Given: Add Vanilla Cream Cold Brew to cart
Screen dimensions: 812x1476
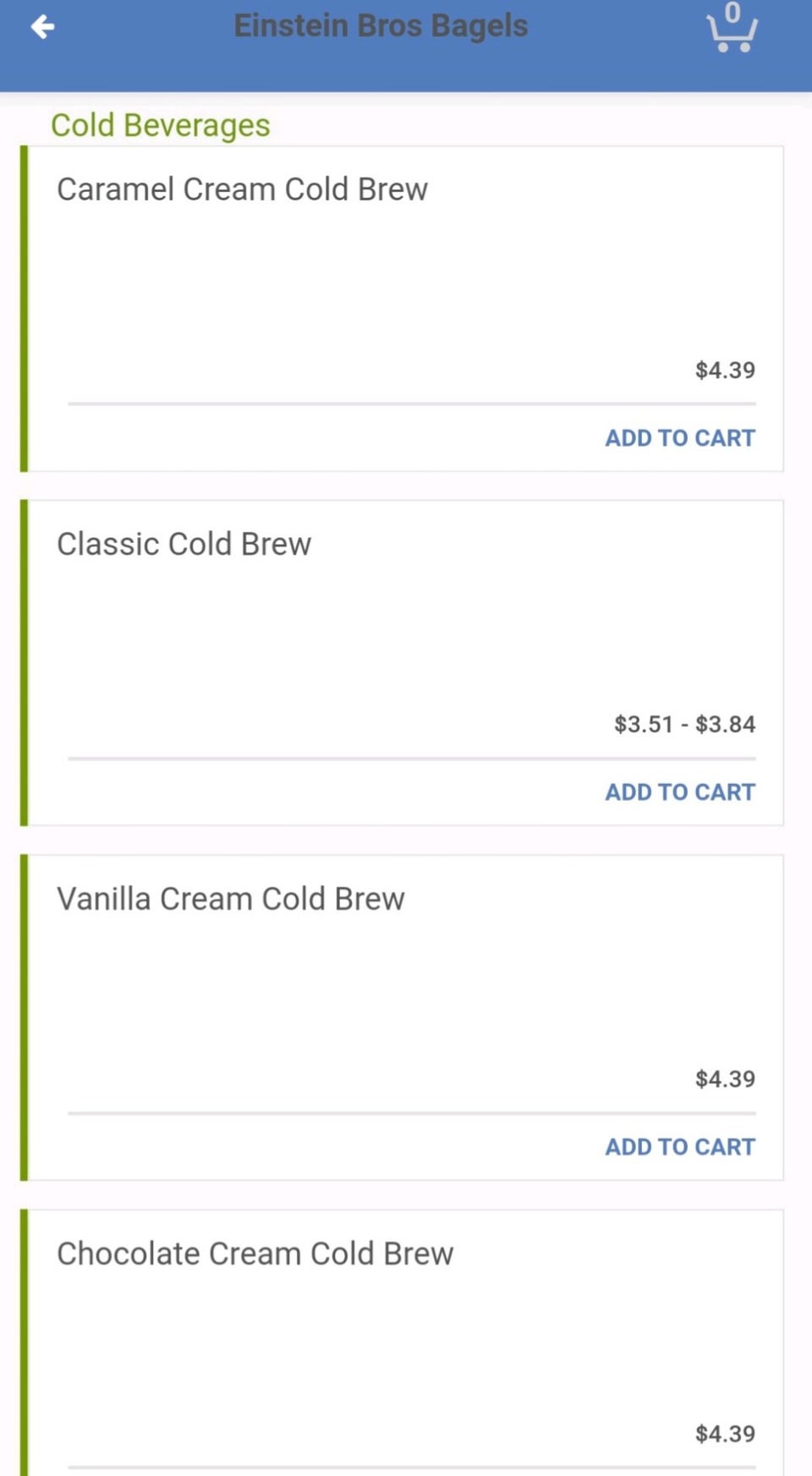Looking at the screenshot, I should (x=680, y=1146).
